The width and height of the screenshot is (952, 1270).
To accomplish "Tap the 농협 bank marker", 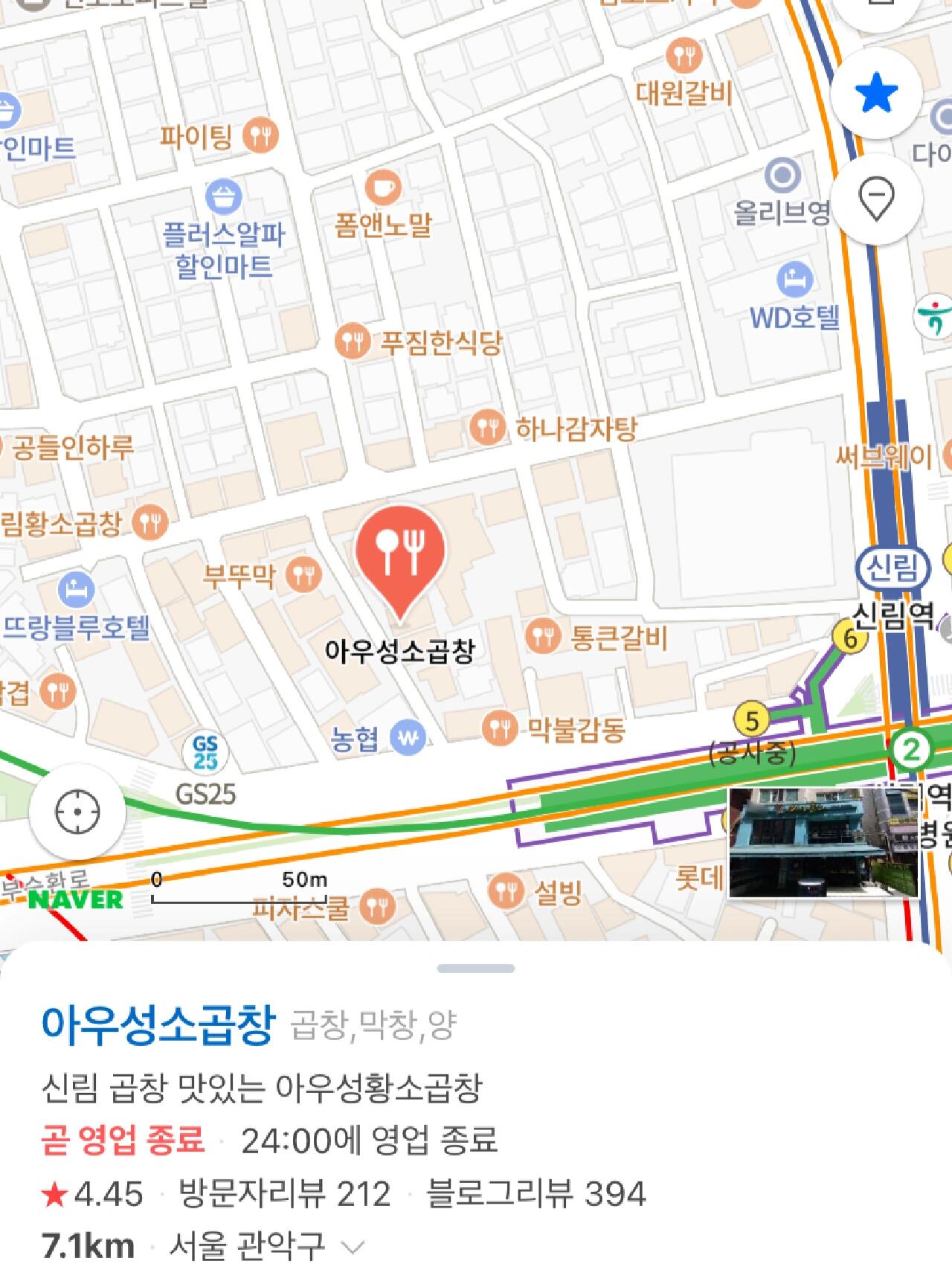I will point(408,737).
